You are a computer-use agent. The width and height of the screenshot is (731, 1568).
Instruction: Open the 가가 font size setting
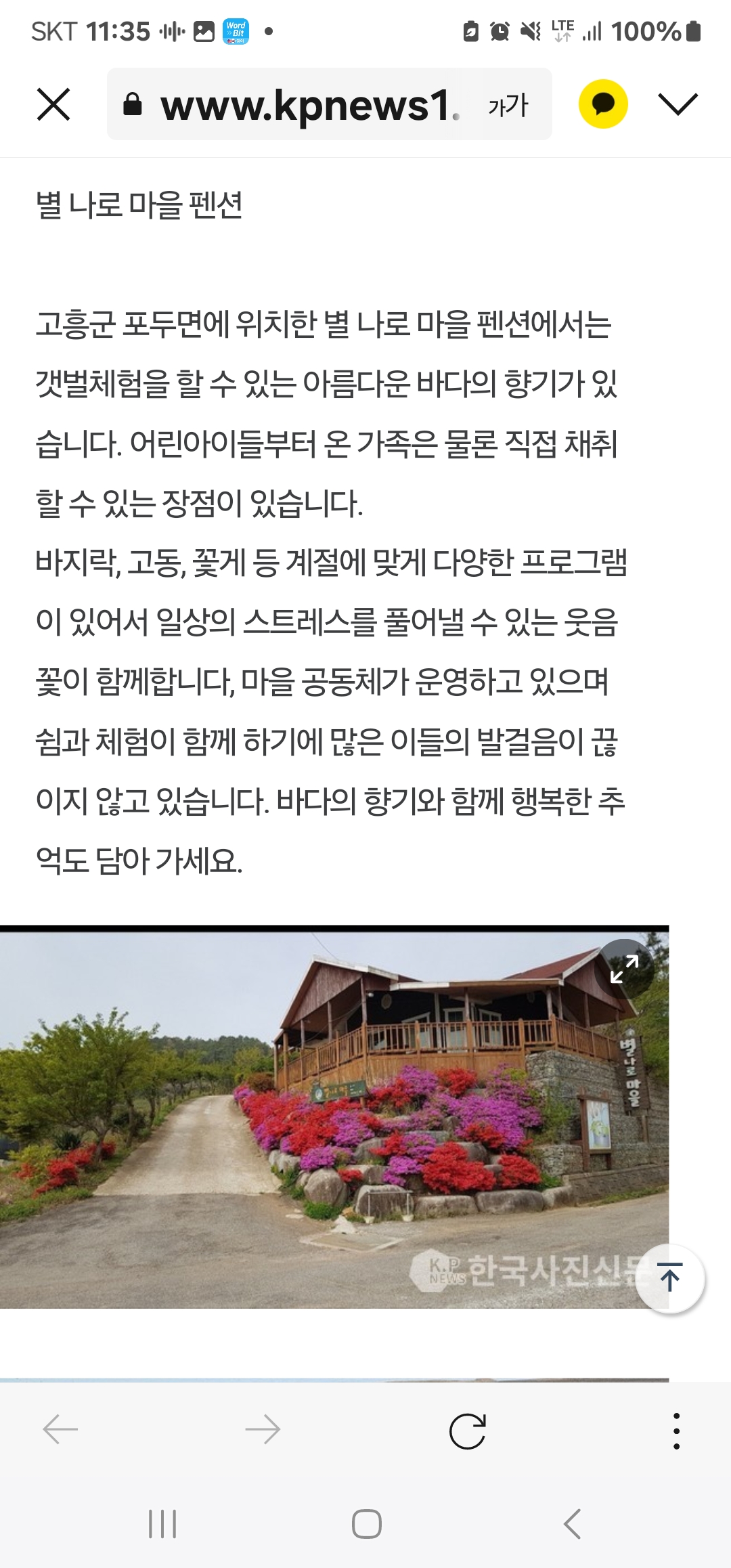[x=508, y=105]
